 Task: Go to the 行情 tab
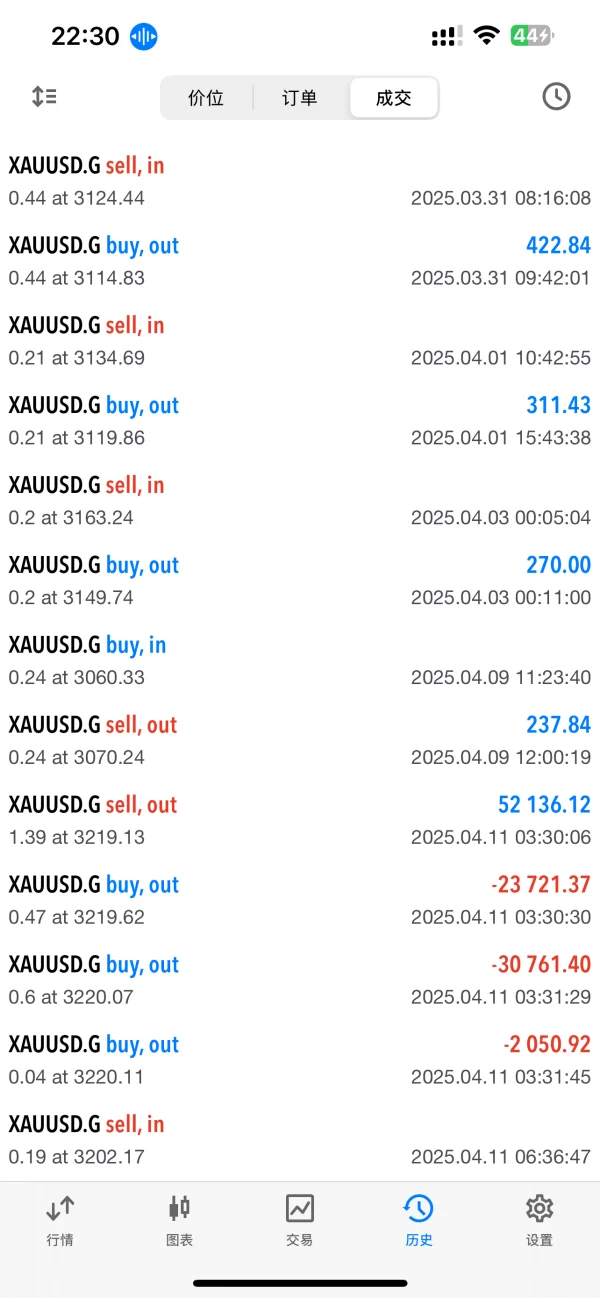pyautogui.click(x=60, y=1220)
